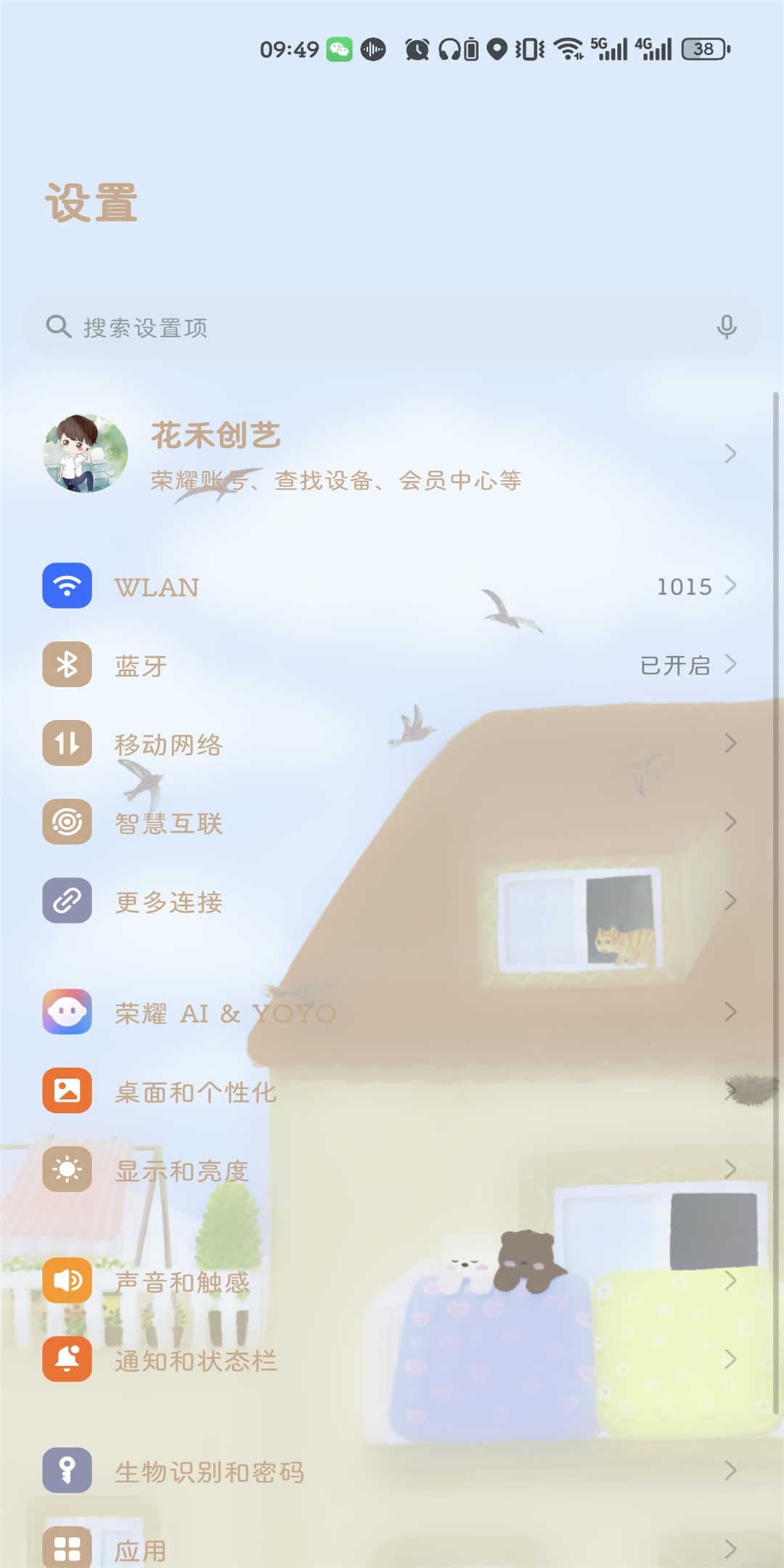Select 更多连接 option
The width and height of the screenshot is (784, 1568).
[392, 902]
